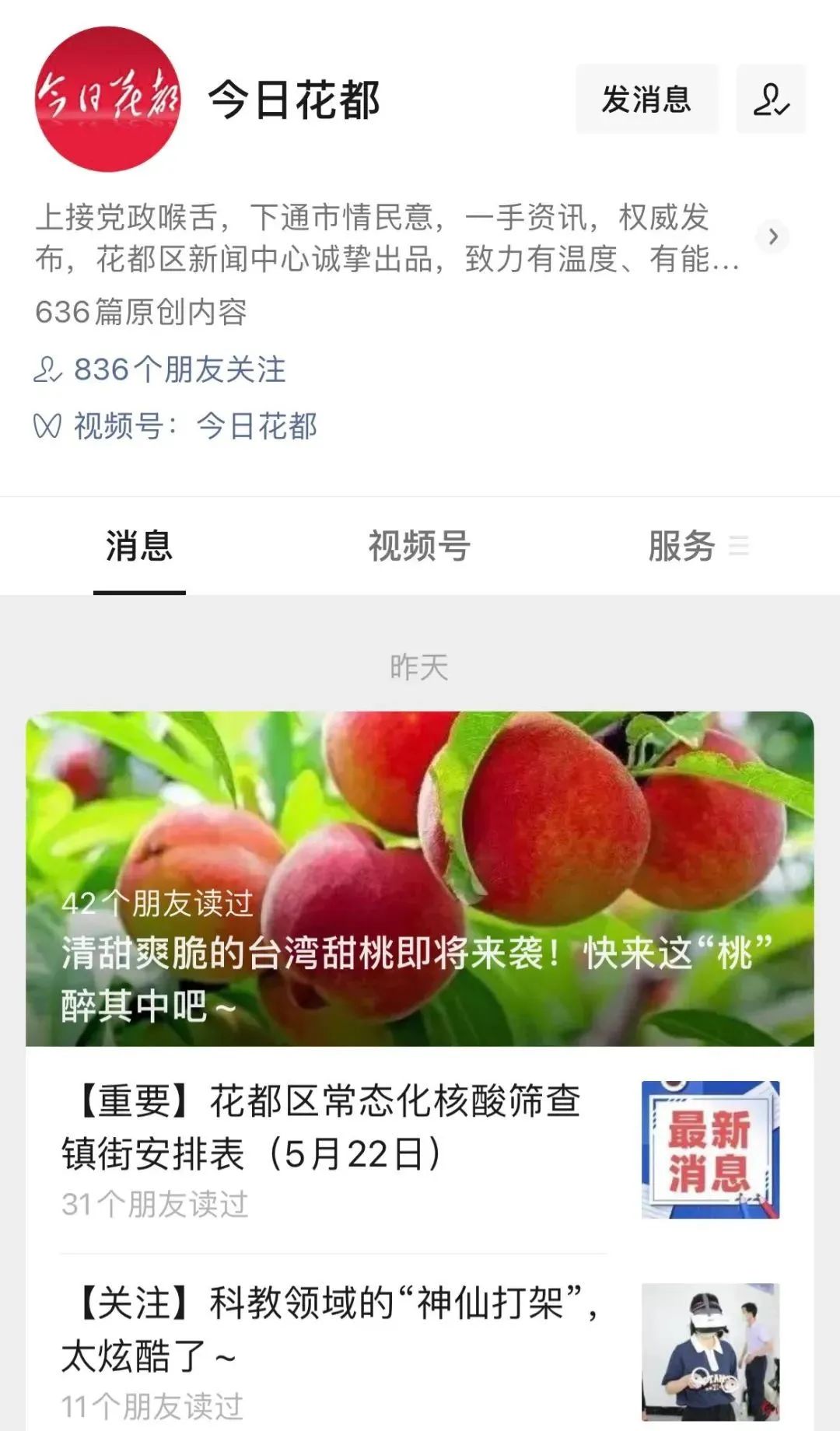Image resolution: width=840 pixels, height=1431 pixels.
Task: View the 今日花都 profile avatar
Action: [107, 100]
